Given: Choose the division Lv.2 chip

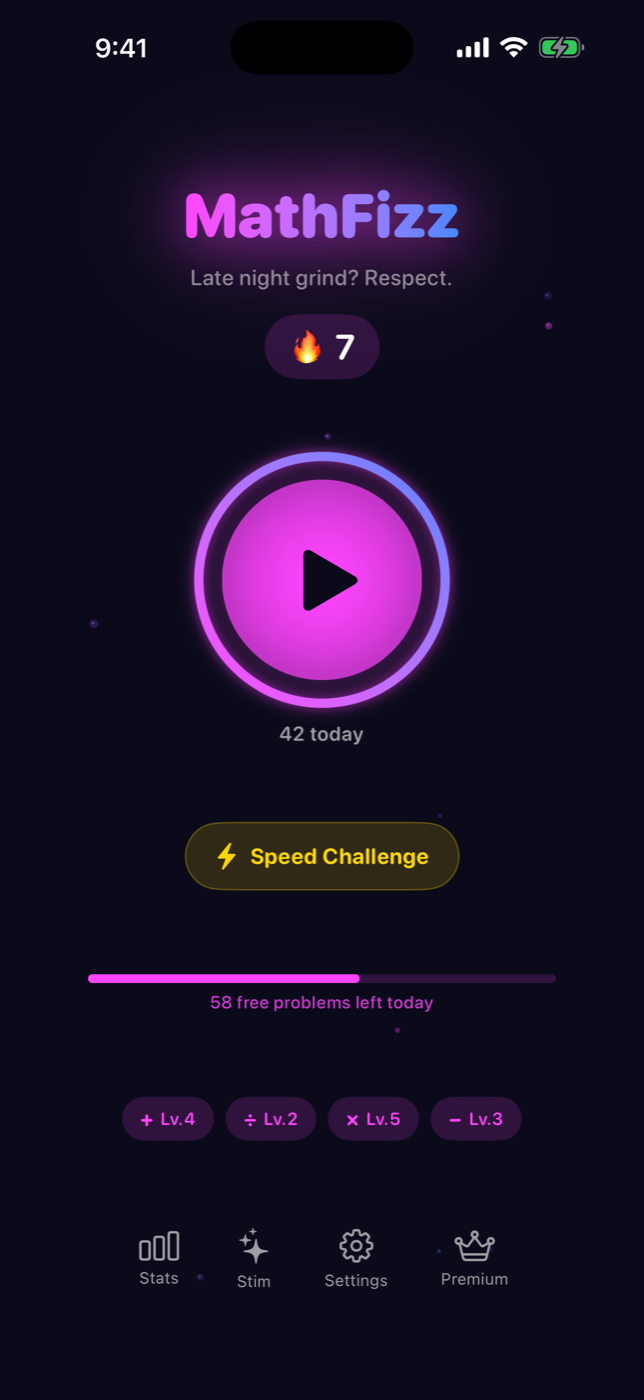Looking at the screenshot, I should point(271,1119).
